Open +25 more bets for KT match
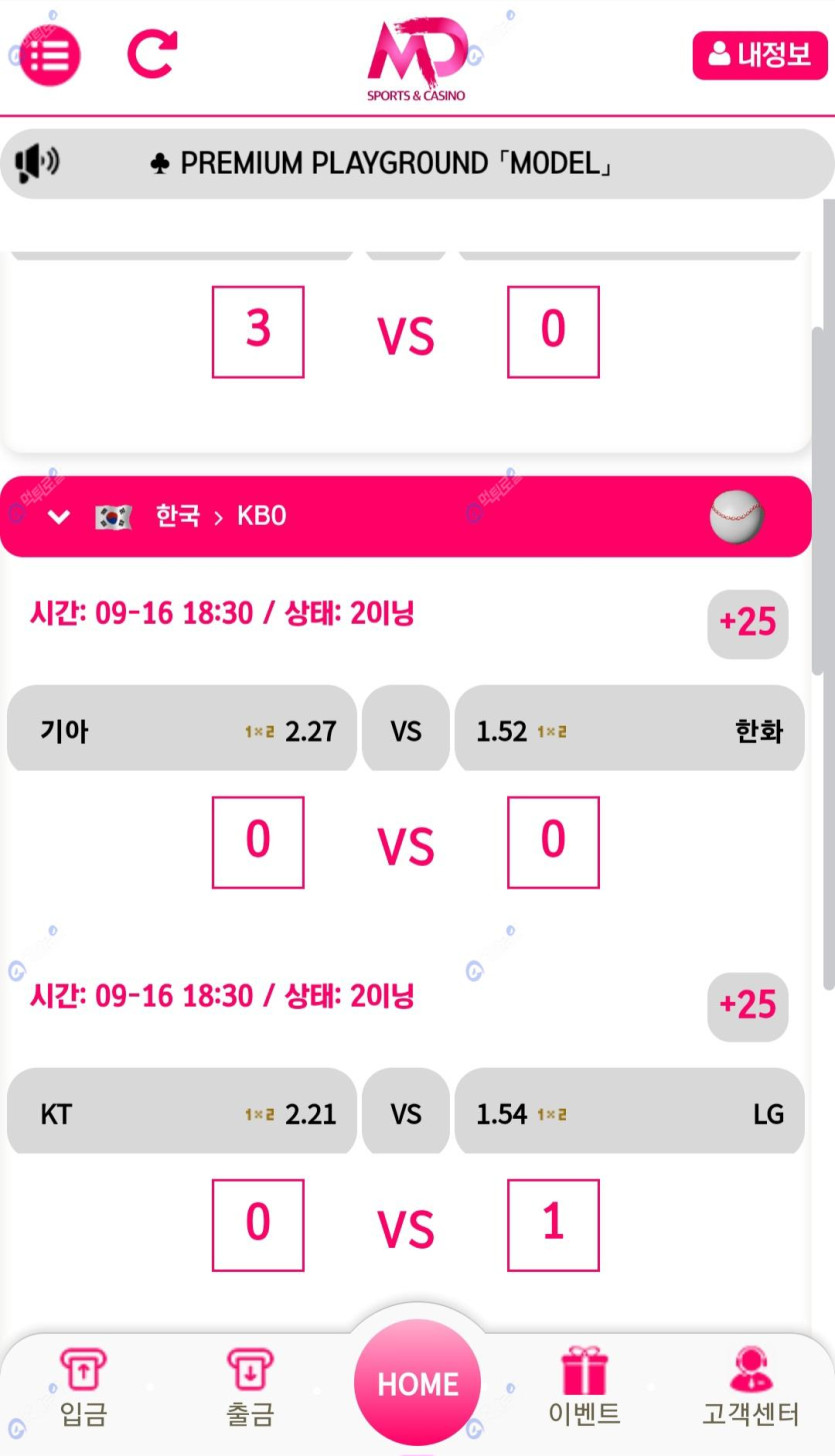835x1456 pixels. point(747,1006)
